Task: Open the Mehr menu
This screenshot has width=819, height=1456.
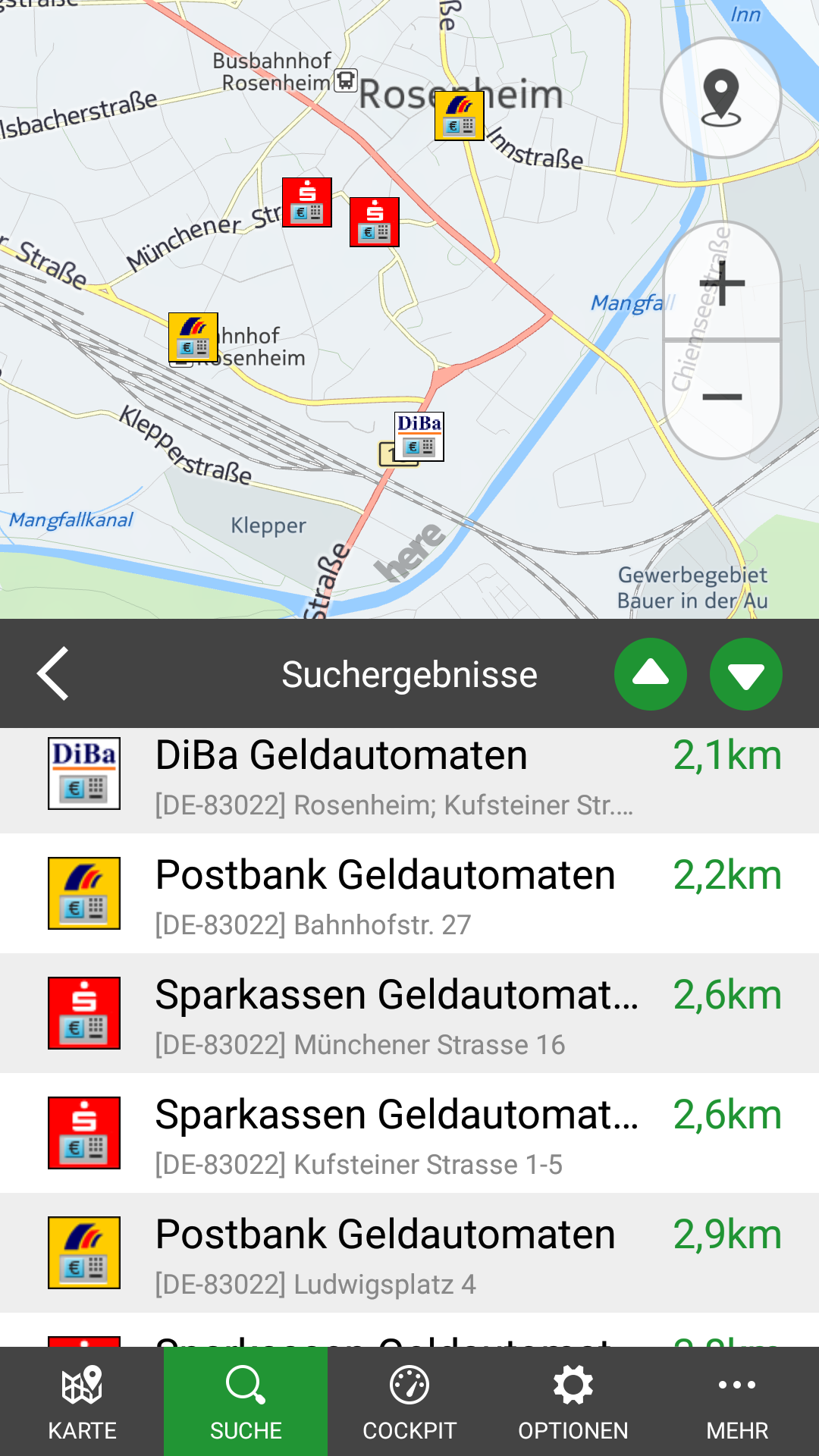Action: point(737,1401)
